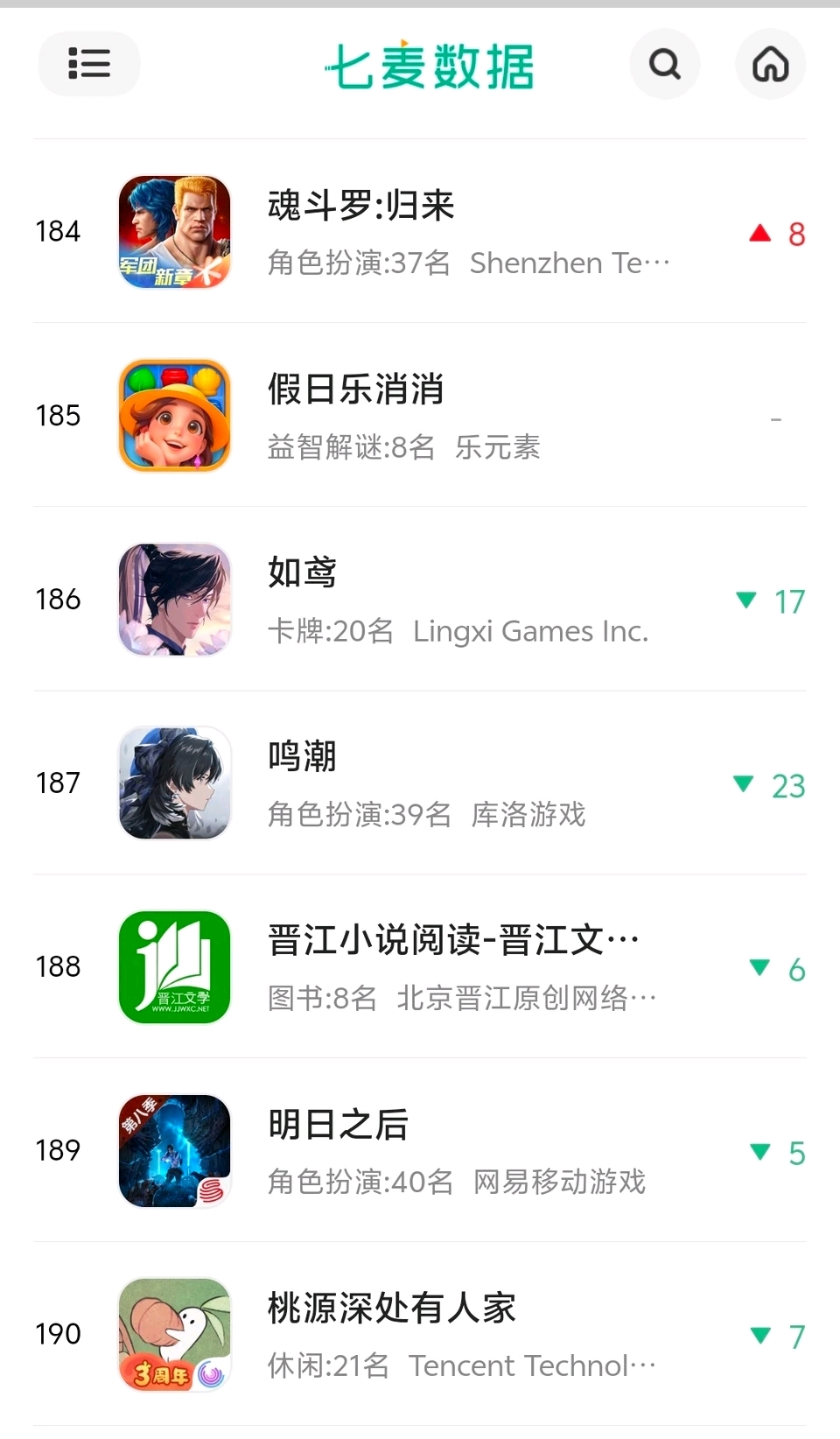Open 桃源深处有人家 app entry

pos(391,1309)
